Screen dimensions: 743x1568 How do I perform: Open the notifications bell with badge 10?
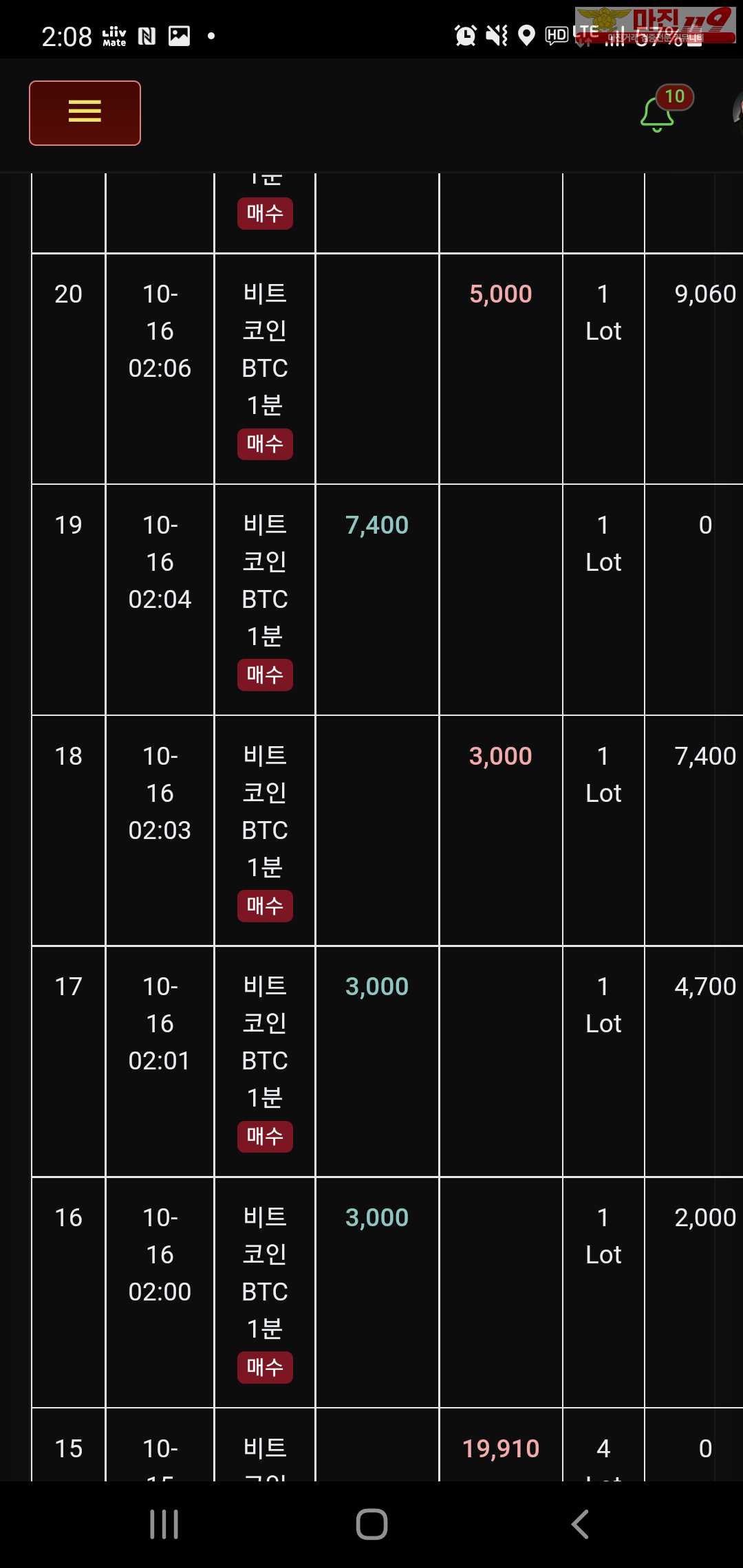tap(665, 109)
